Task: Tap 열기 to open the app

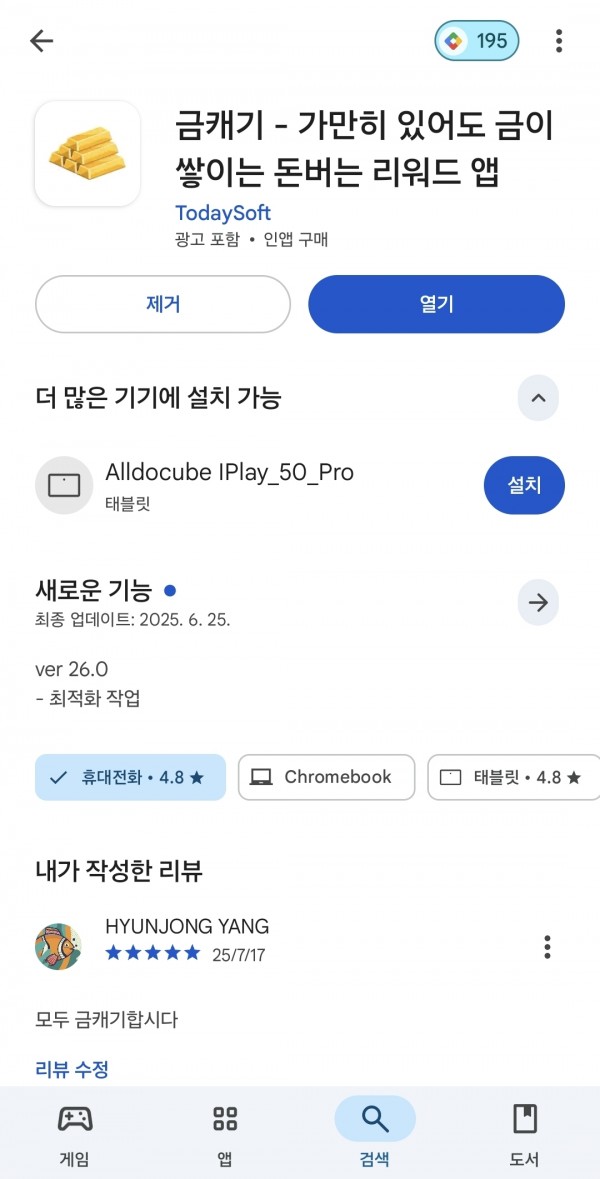Action: [x=436, y=304]
